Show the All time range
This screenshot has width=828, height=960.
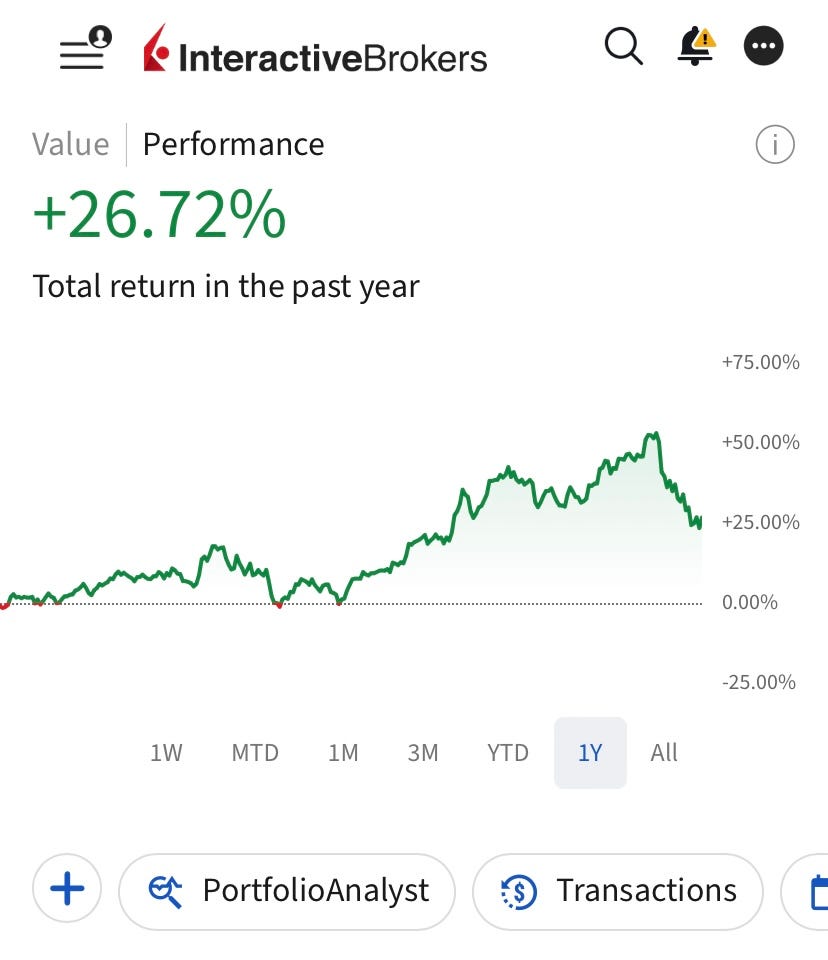pos(664,753)
